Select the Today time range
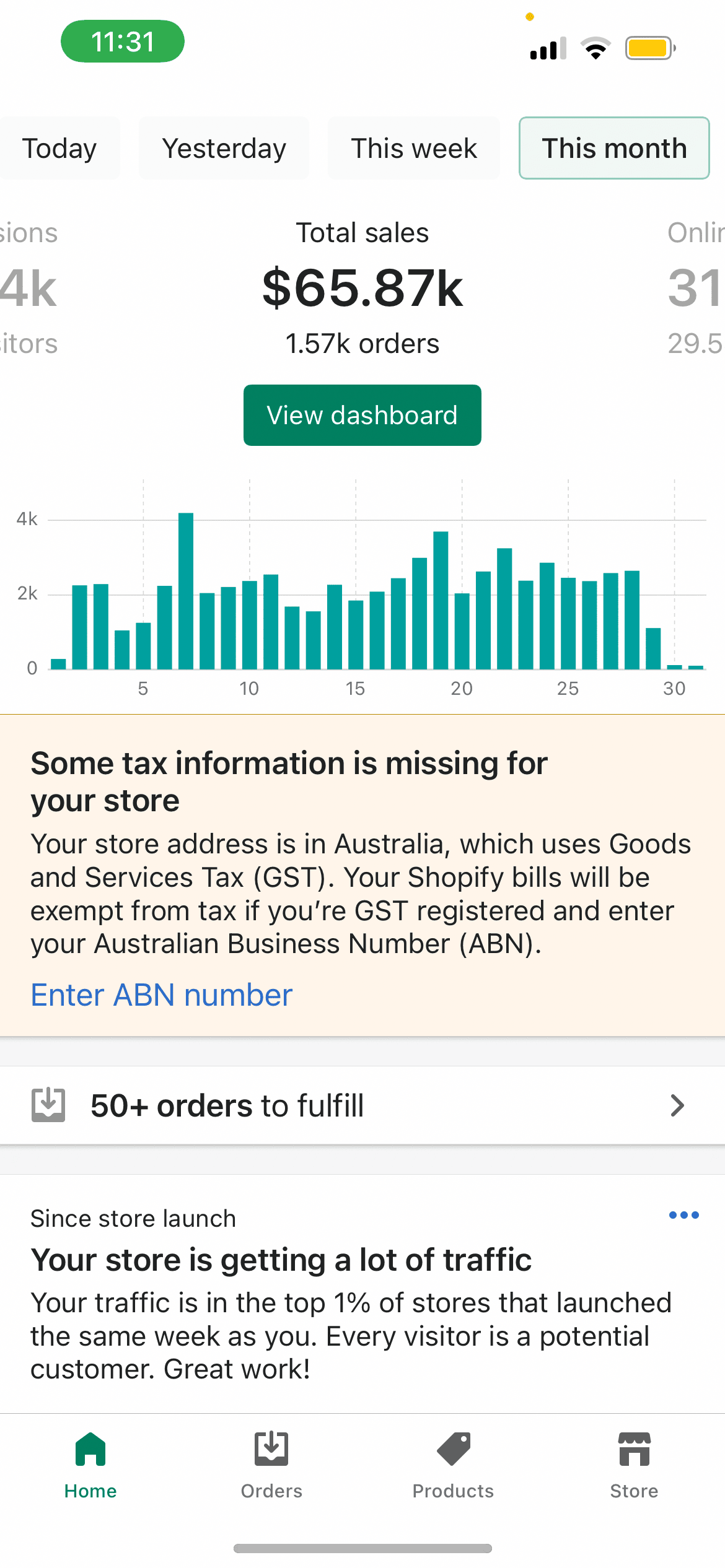The width and height of the screenshot is (725, 1568). pos(59,149)
